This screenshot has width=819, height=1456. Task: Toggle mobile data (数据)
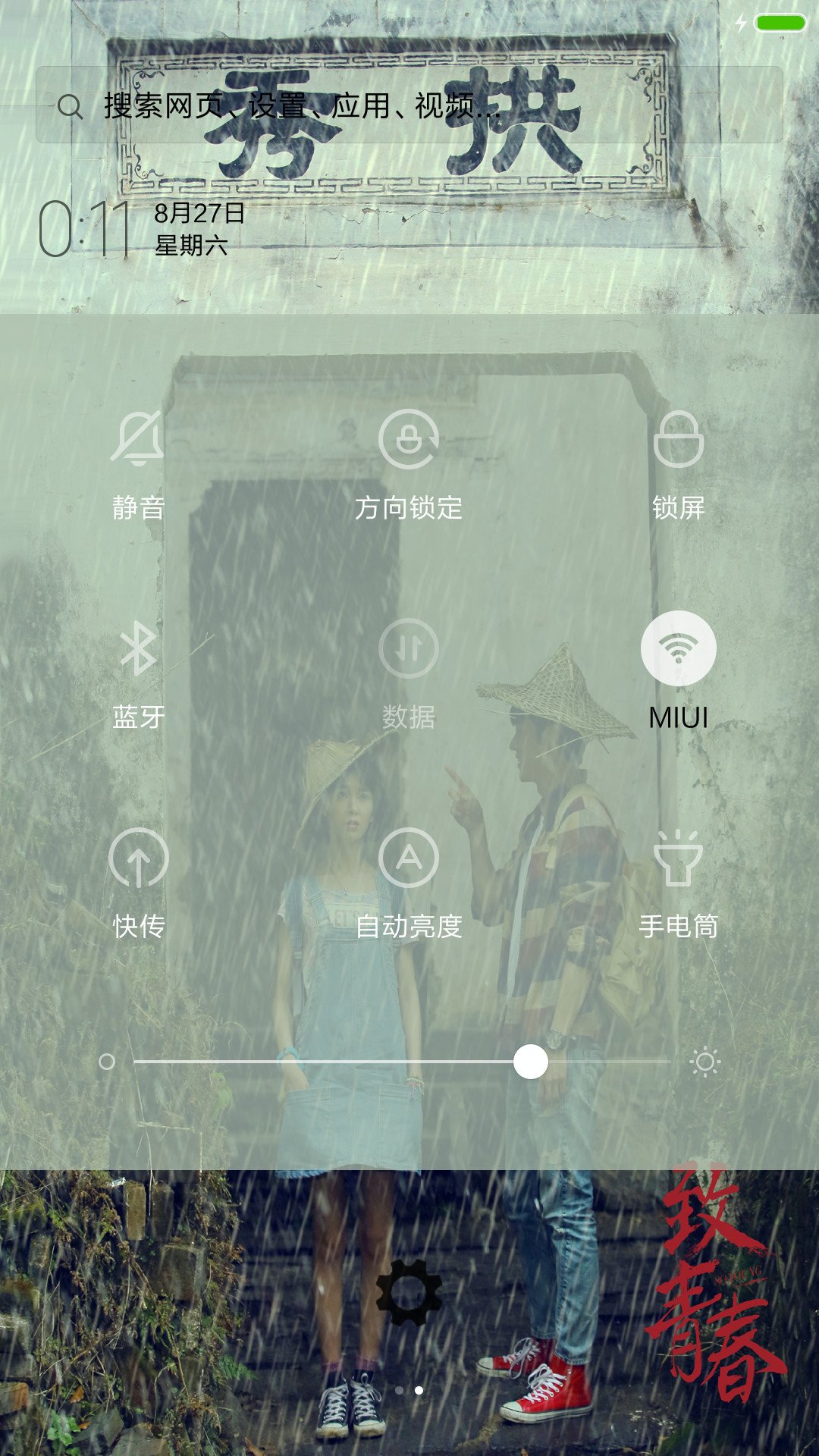click(x=409, y=648)
